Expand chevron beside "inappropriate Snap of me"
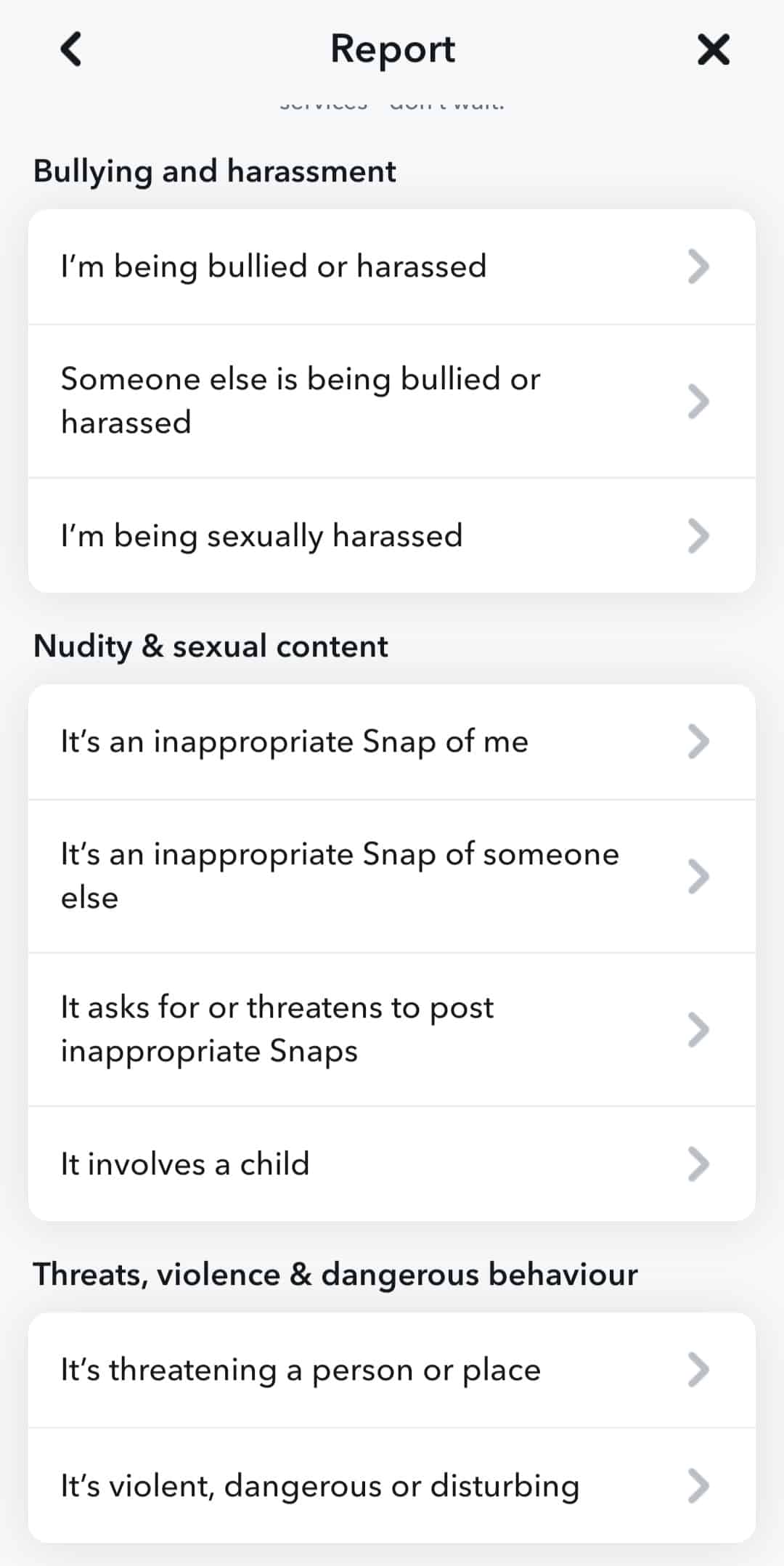 point(699,742)
